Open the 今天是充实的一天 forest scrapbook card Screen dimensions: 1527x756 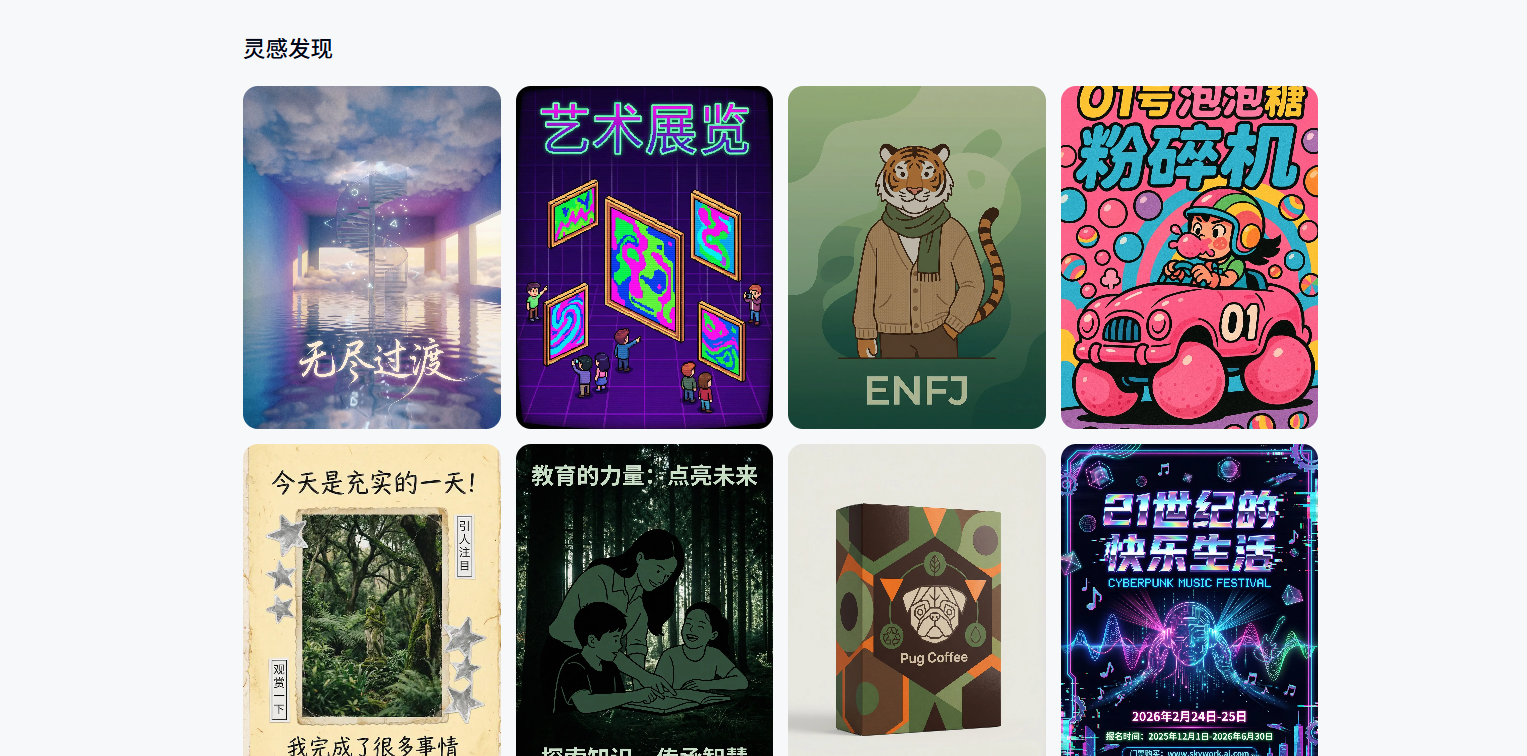tap(371, 600)
